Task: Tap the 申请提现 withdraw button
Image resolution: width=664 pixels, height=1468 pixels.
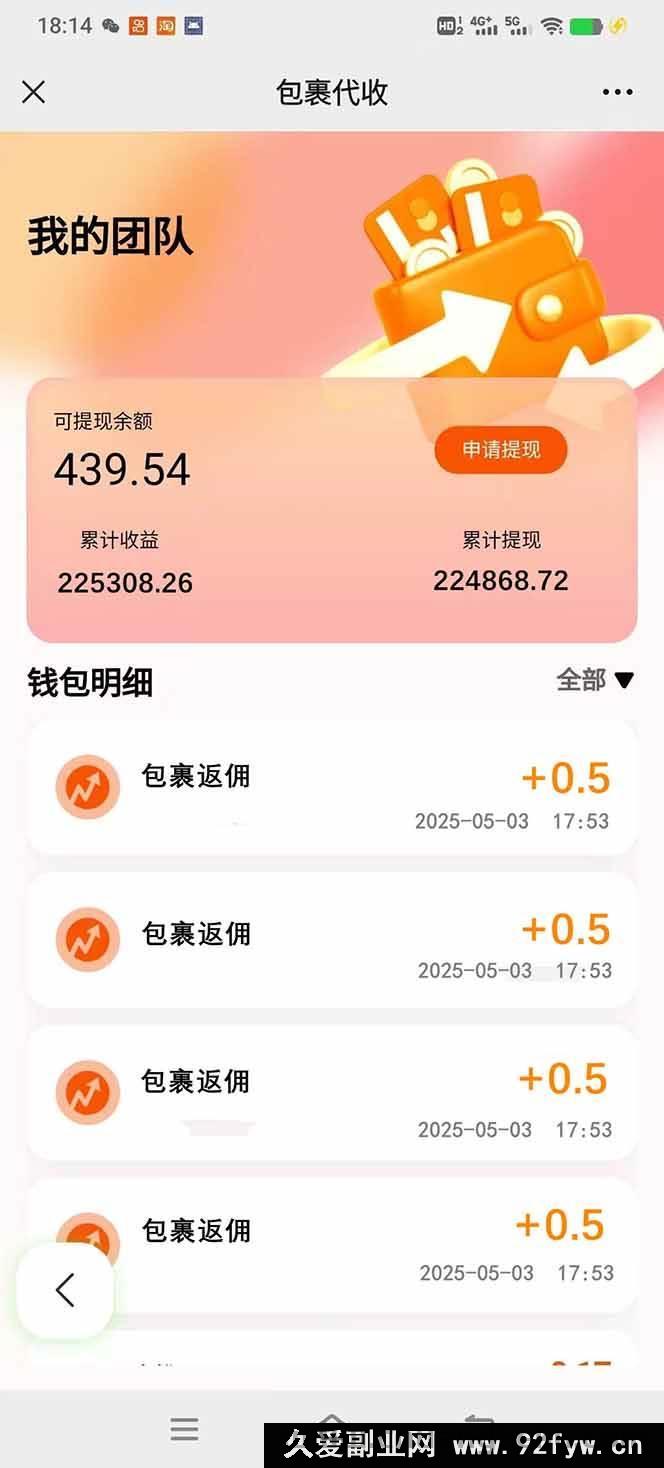Action: click(501, 450)
